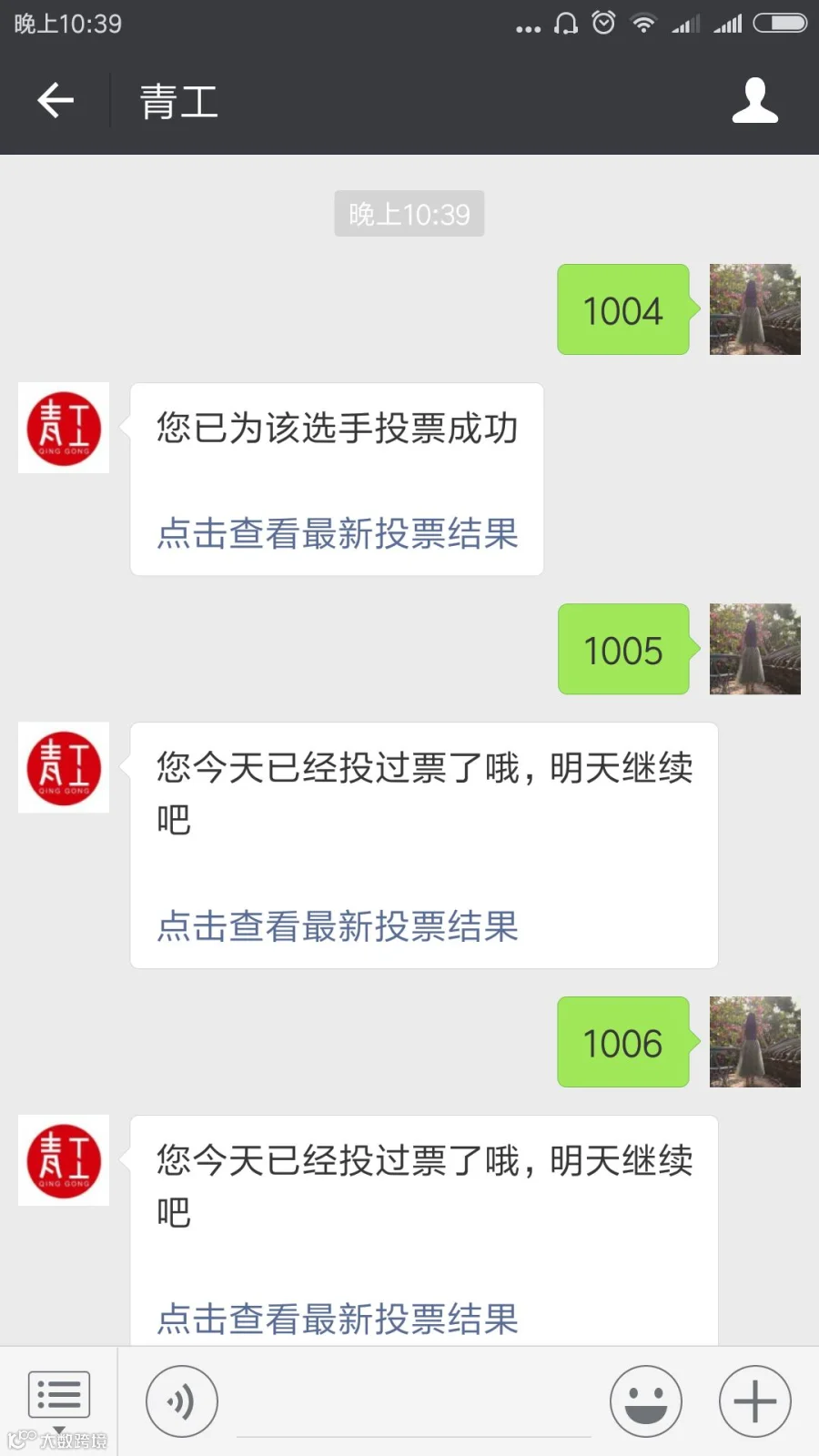Tap the message text input field

pos(414,1406)
